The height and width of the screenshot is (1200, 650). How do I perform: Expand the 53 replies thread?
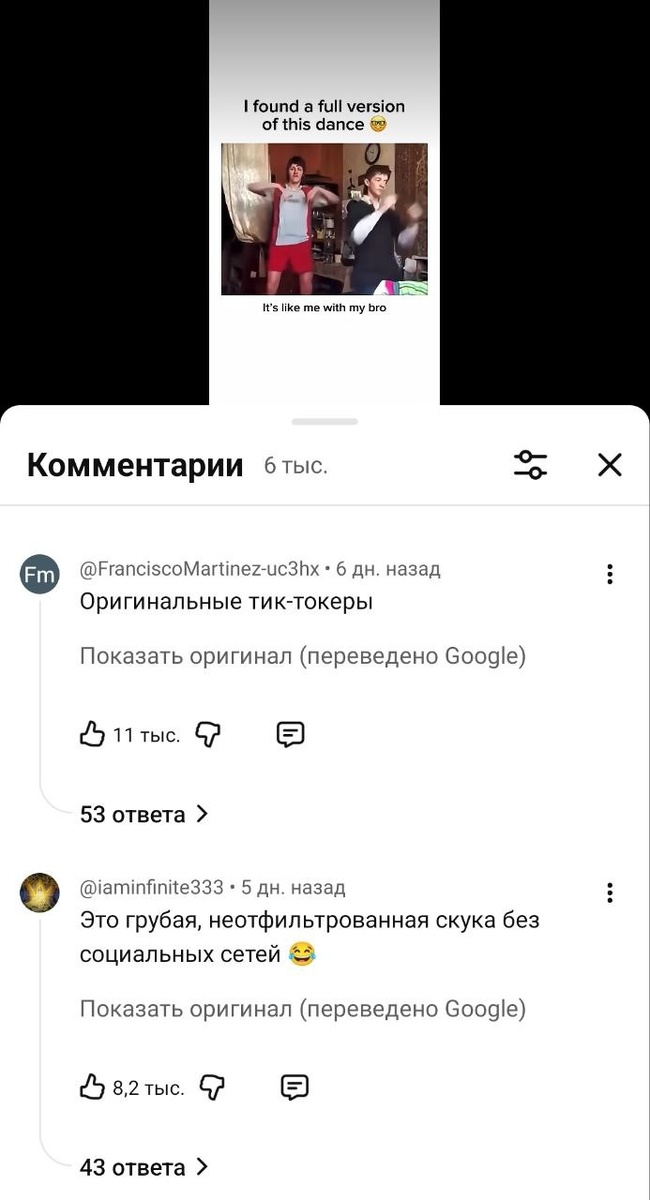(144, 814)
